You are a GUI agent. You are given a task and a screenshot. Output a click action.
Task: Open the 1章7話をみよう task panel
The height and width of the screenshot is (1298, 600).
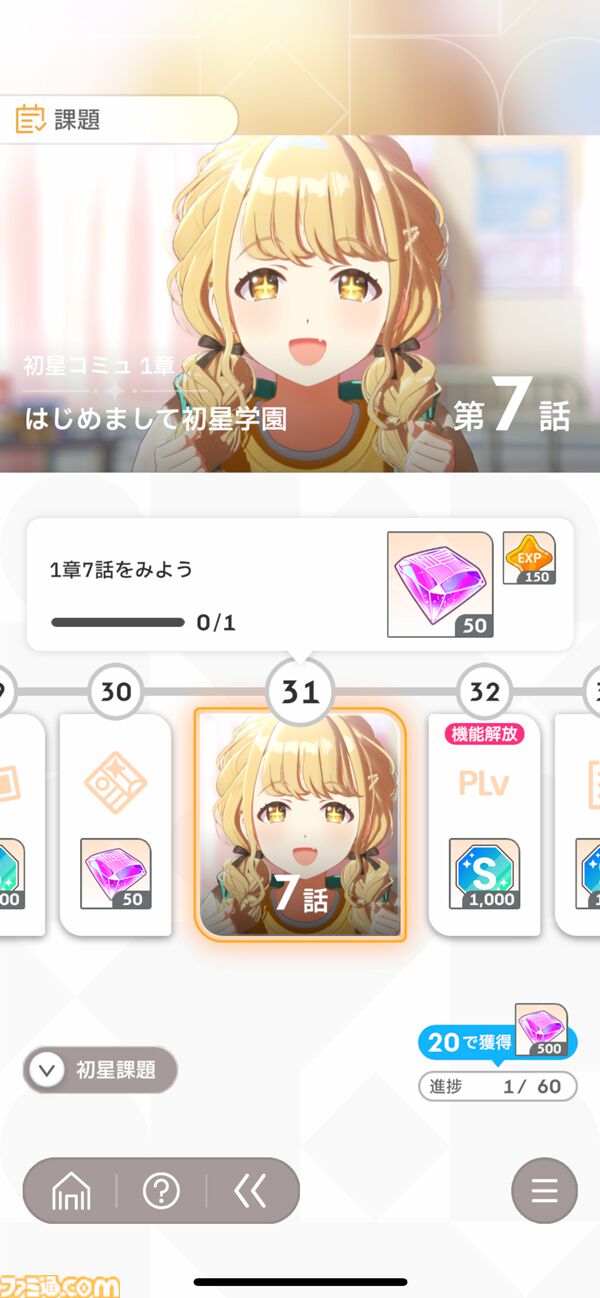point(300,584)
